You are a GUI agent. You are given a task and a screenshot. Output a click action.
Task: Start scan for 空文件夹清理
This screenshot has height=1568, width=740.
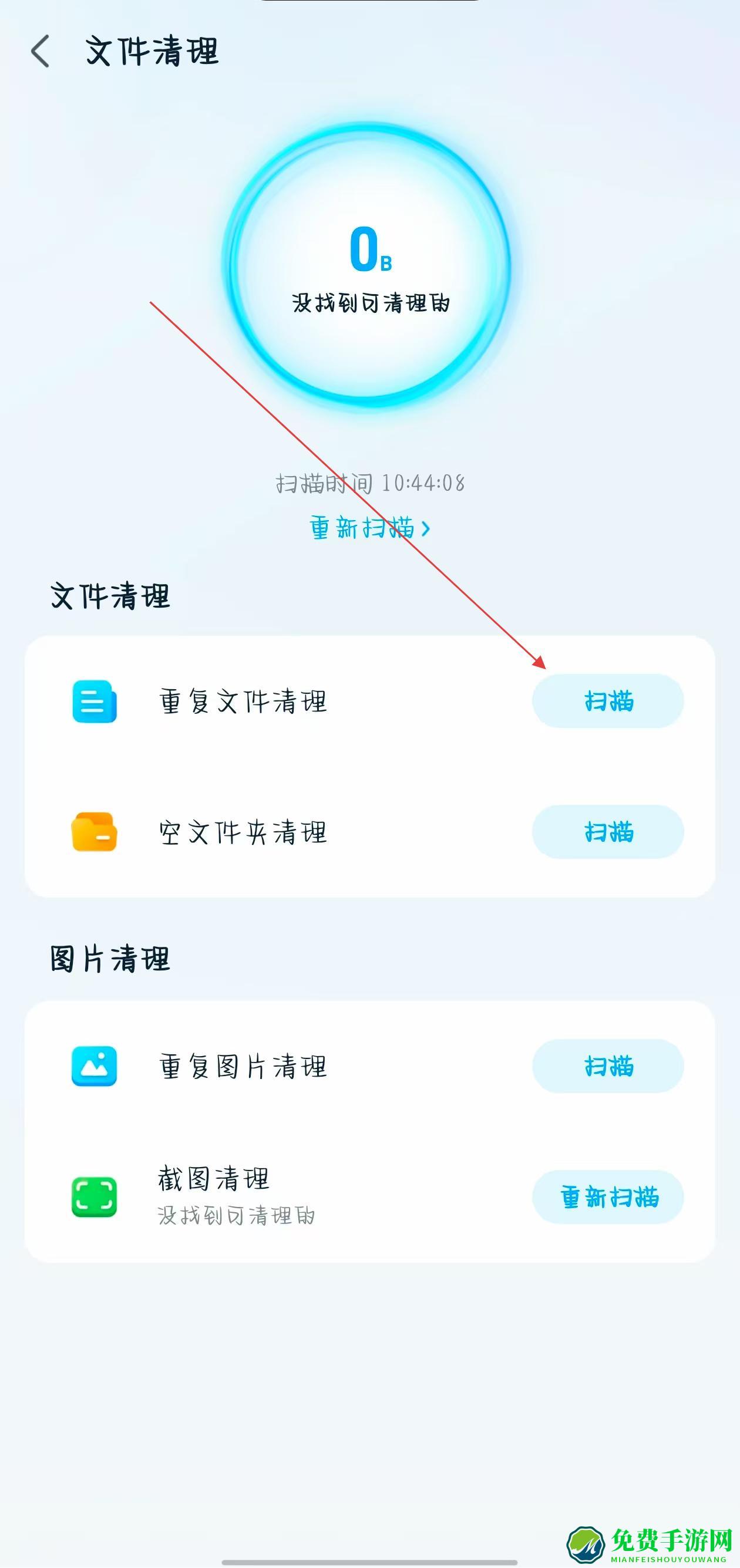pos(608,832)
